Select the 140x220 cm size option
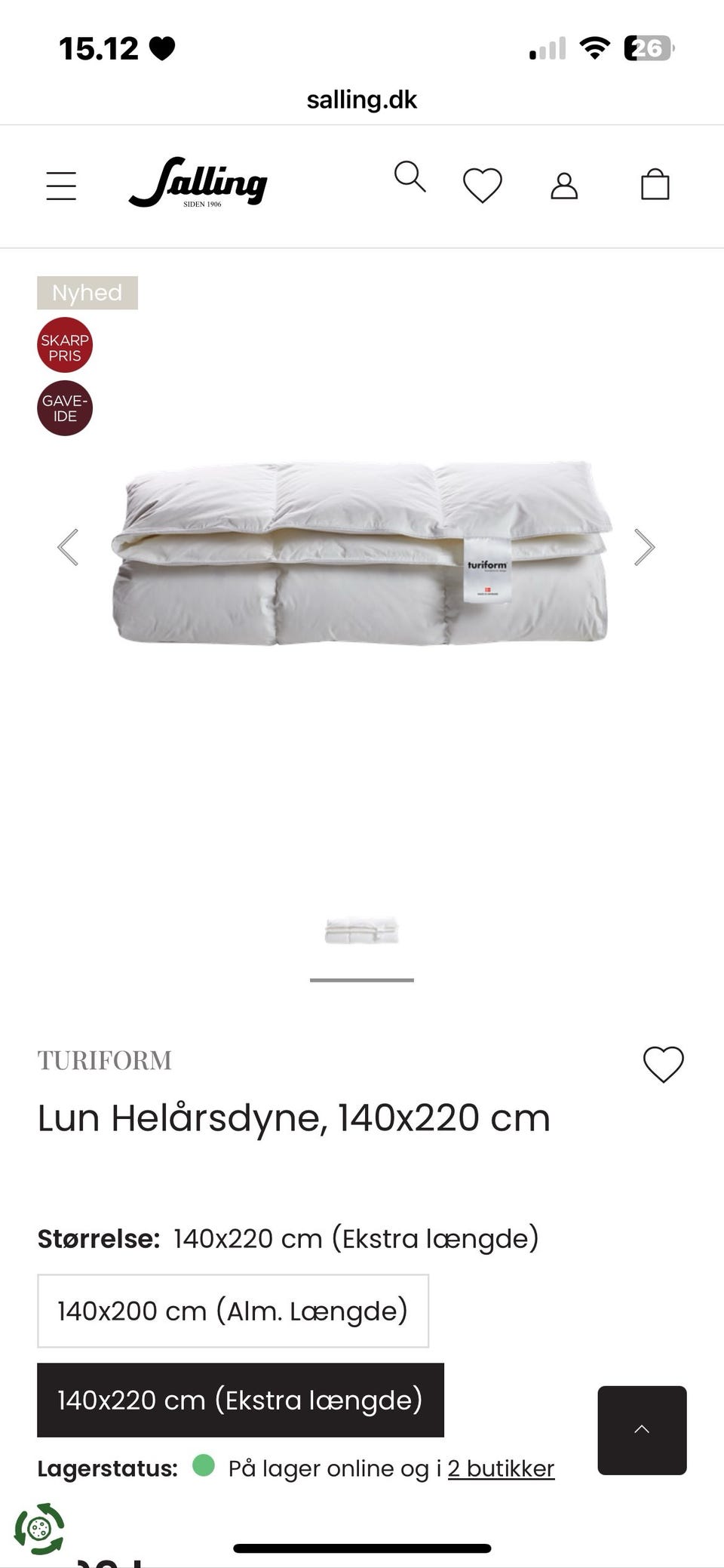The height and width of the screenshot is (1568, 724). pos(241,1400)
